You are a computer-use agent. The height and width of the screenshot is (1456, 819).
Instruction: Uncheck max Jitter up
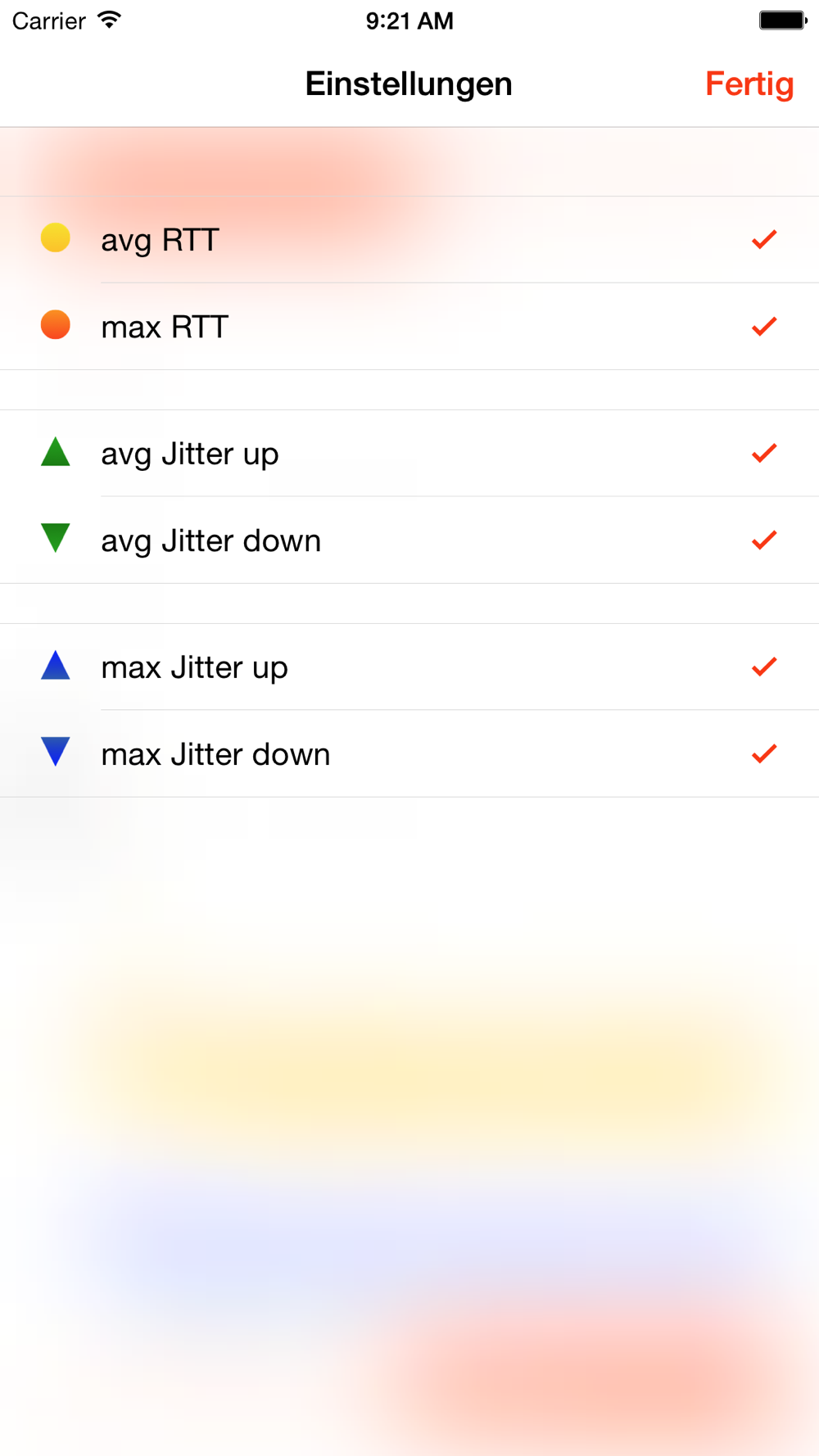[409, 667]
